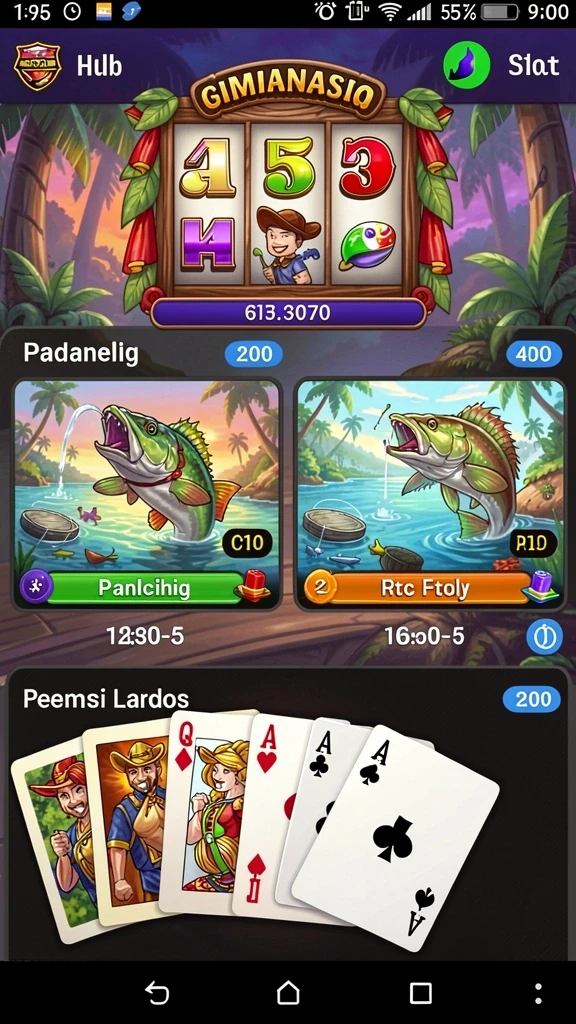Open the Hub shield icon
Image resolution: width=576 pixels, height=1024 pixels.
coord(37,66)
